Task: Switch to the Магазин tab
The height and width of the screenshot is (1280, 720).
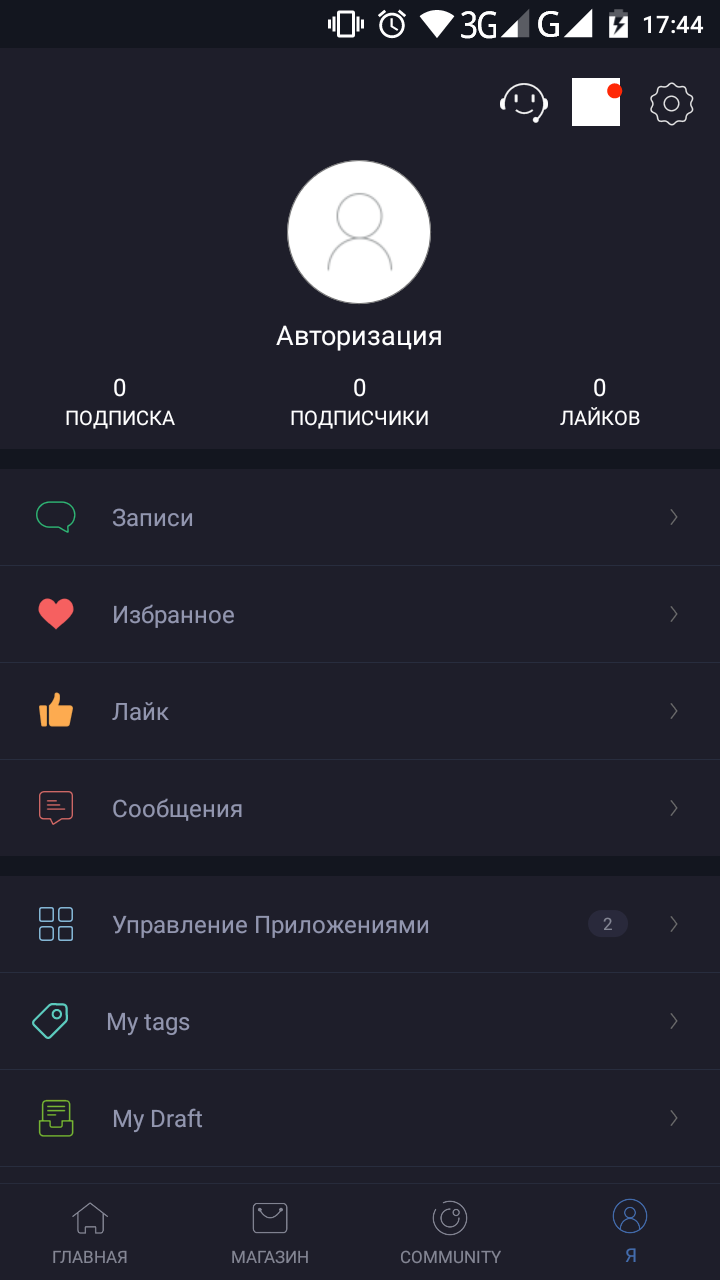Action: 270,1233
